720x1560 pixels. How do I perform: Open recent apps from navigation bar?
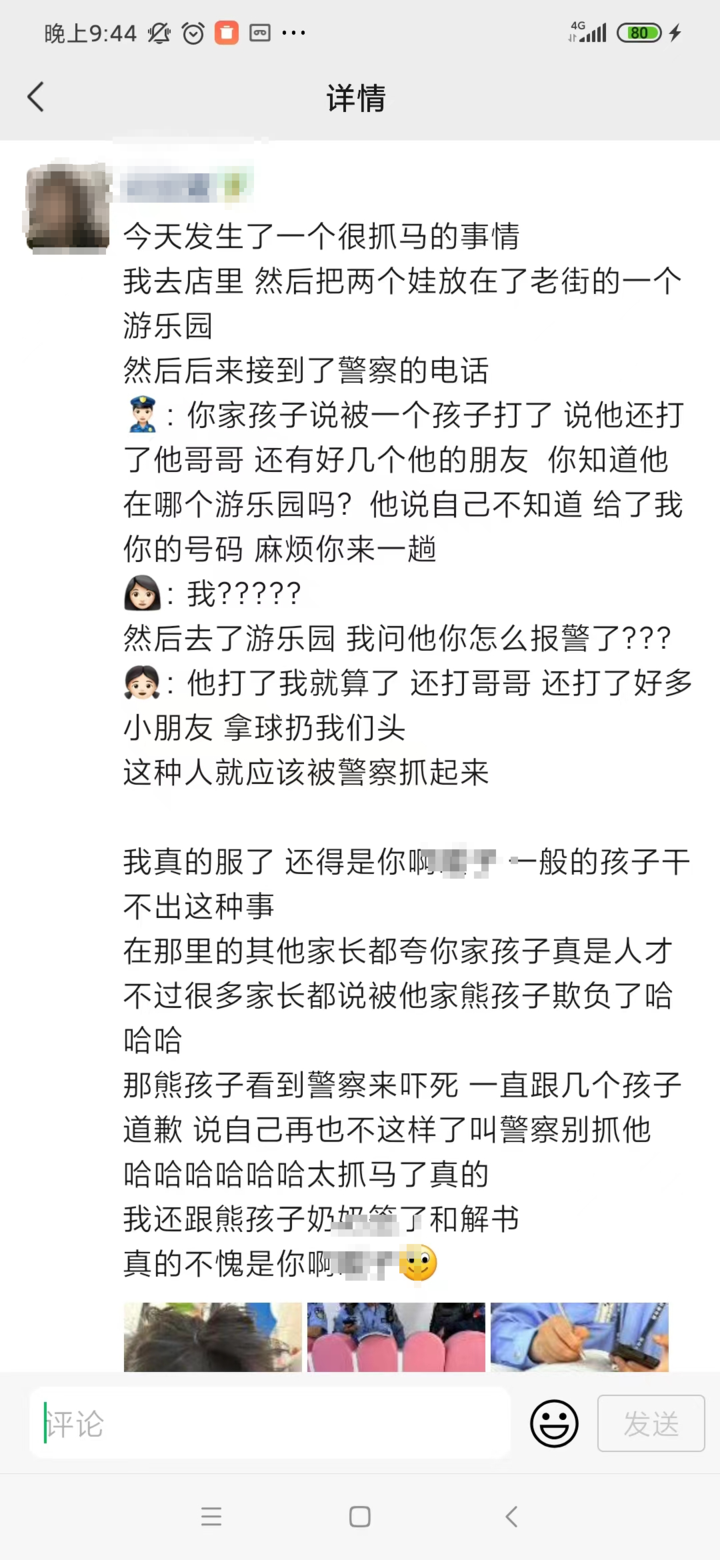coord(211,1517)
